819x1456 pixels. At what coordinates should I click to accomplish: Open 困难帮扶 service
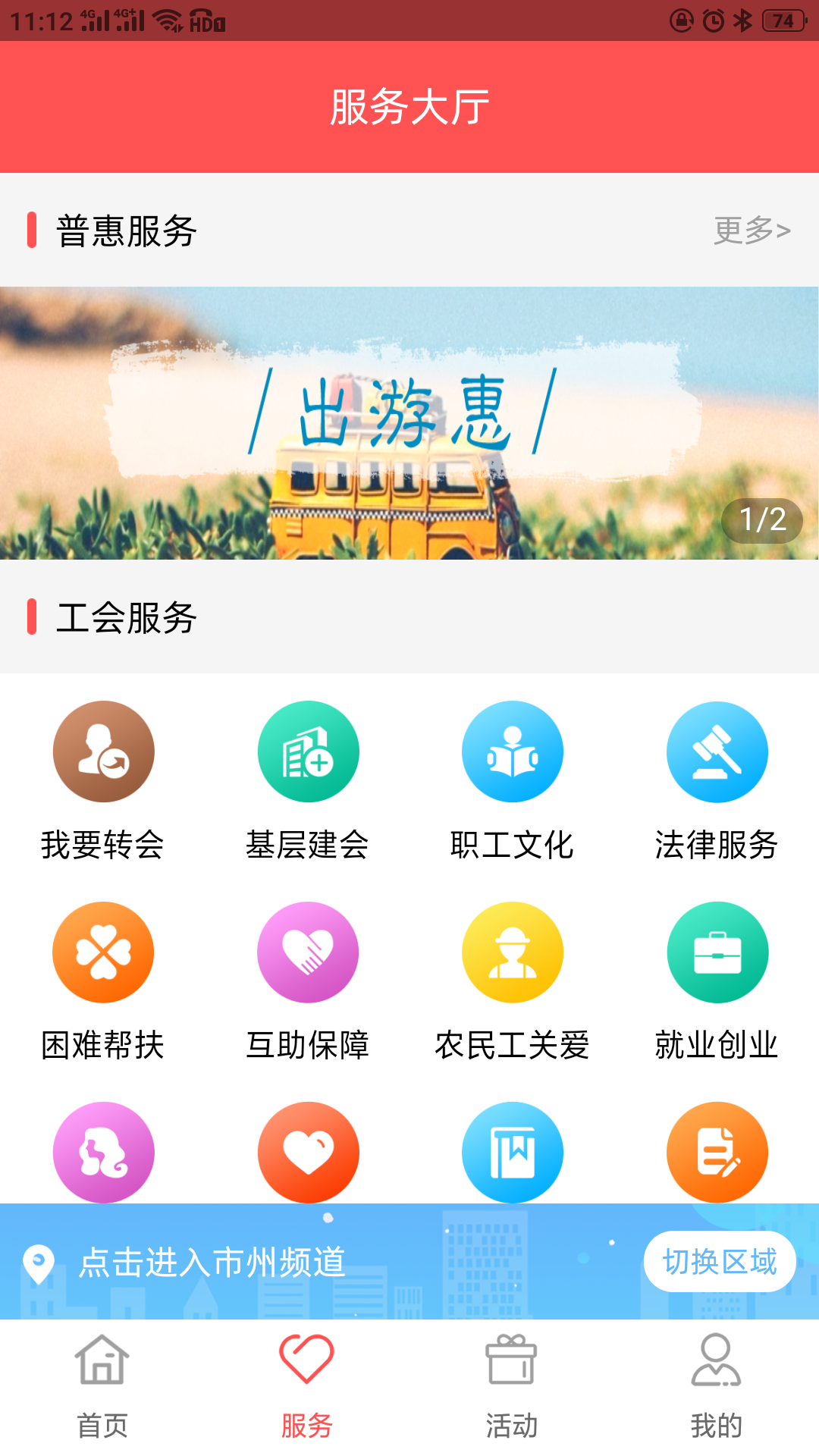point(103,981)
